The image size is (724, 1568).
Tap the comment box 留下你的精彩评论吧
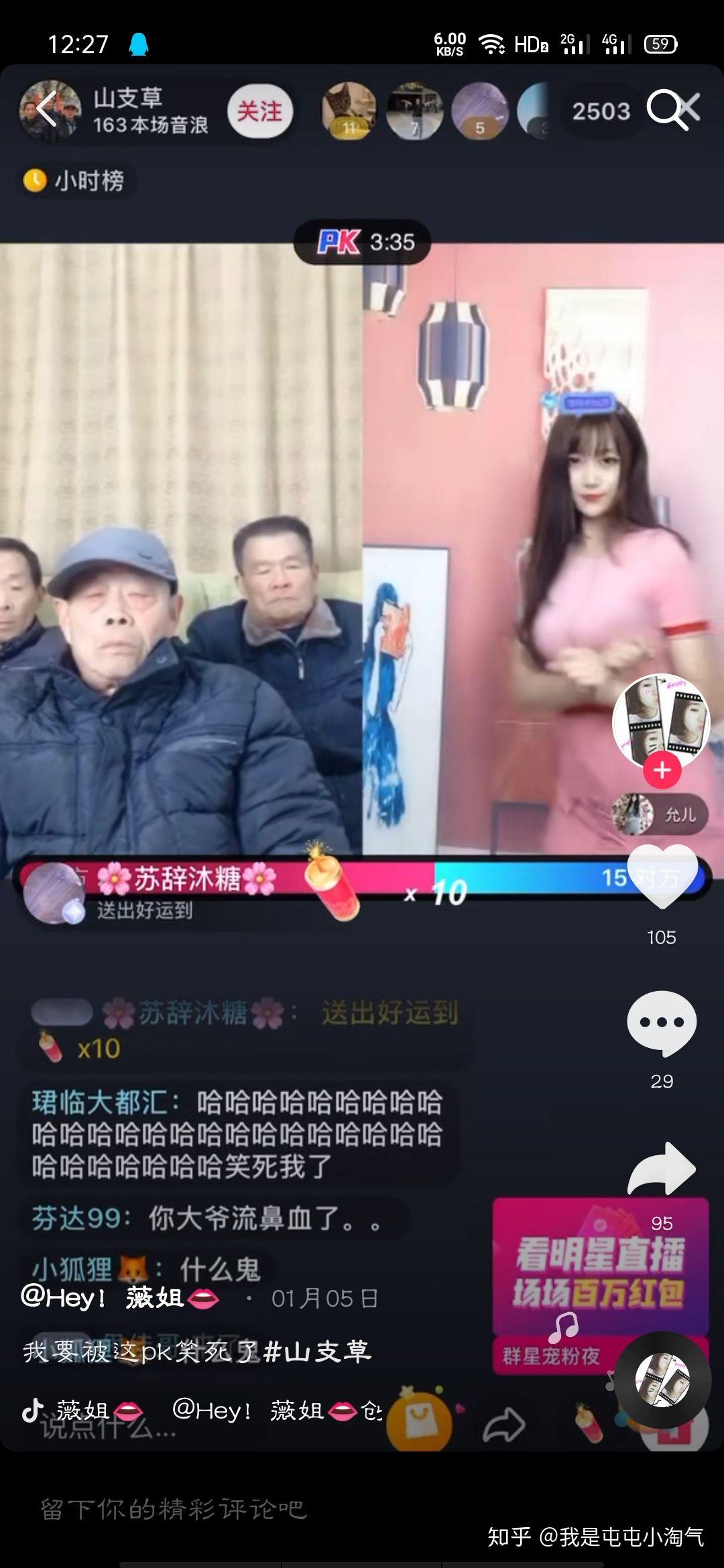(174, 1509)
